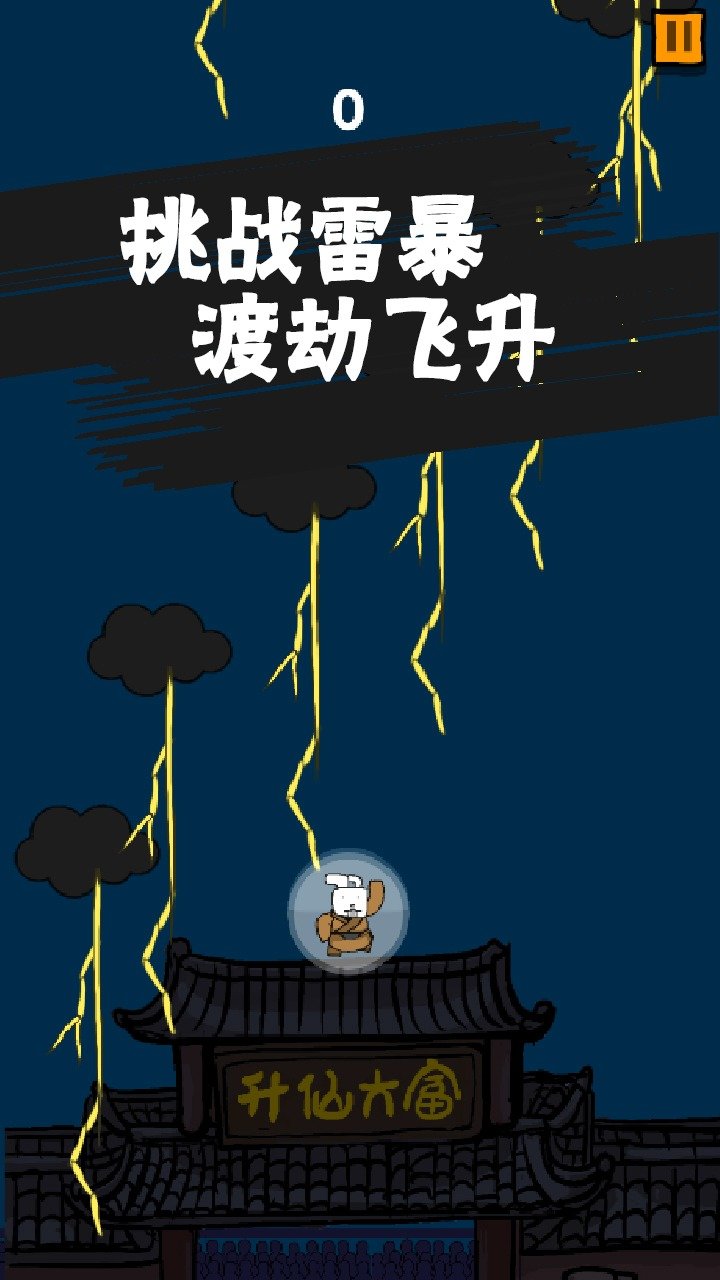Pause the game

click(x=678, y=40)
